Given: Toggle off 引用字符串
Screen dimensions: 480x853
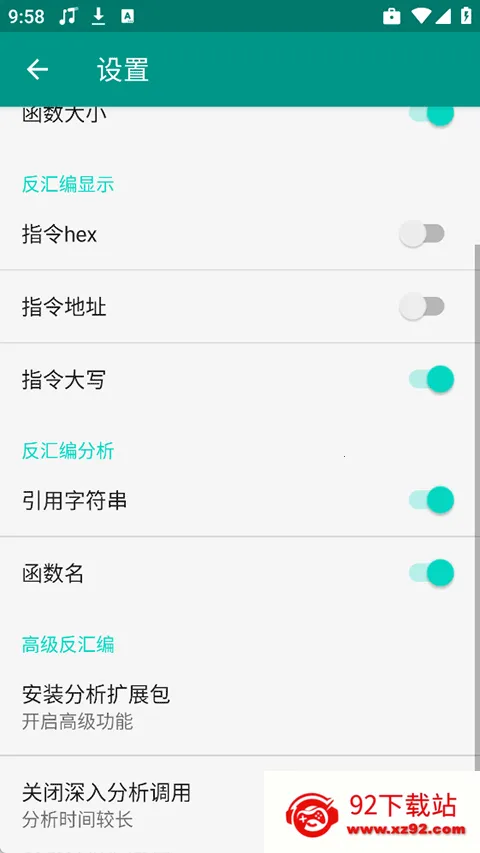Looking at the screenshot, I should [431, 500].
